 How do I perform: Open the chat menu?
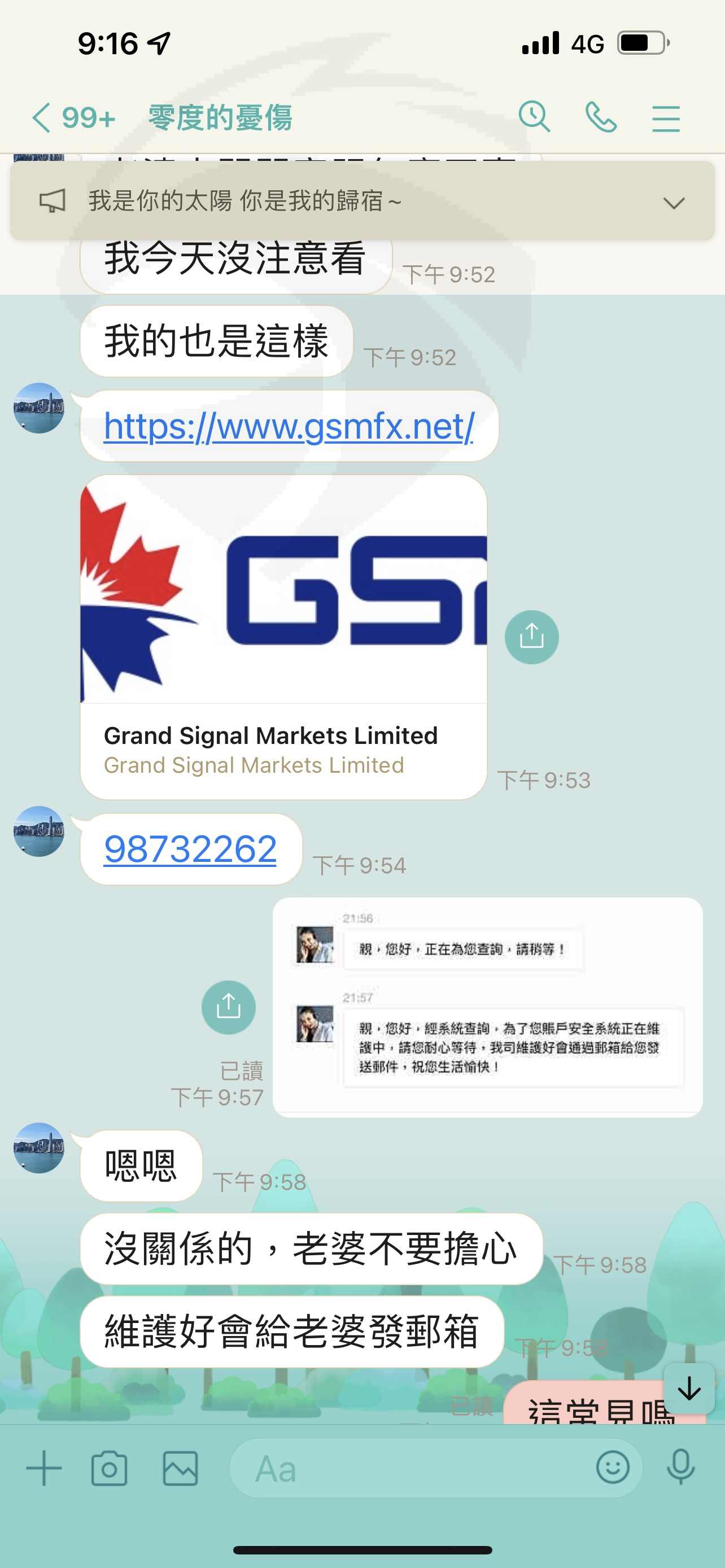(x=666, y=118)
